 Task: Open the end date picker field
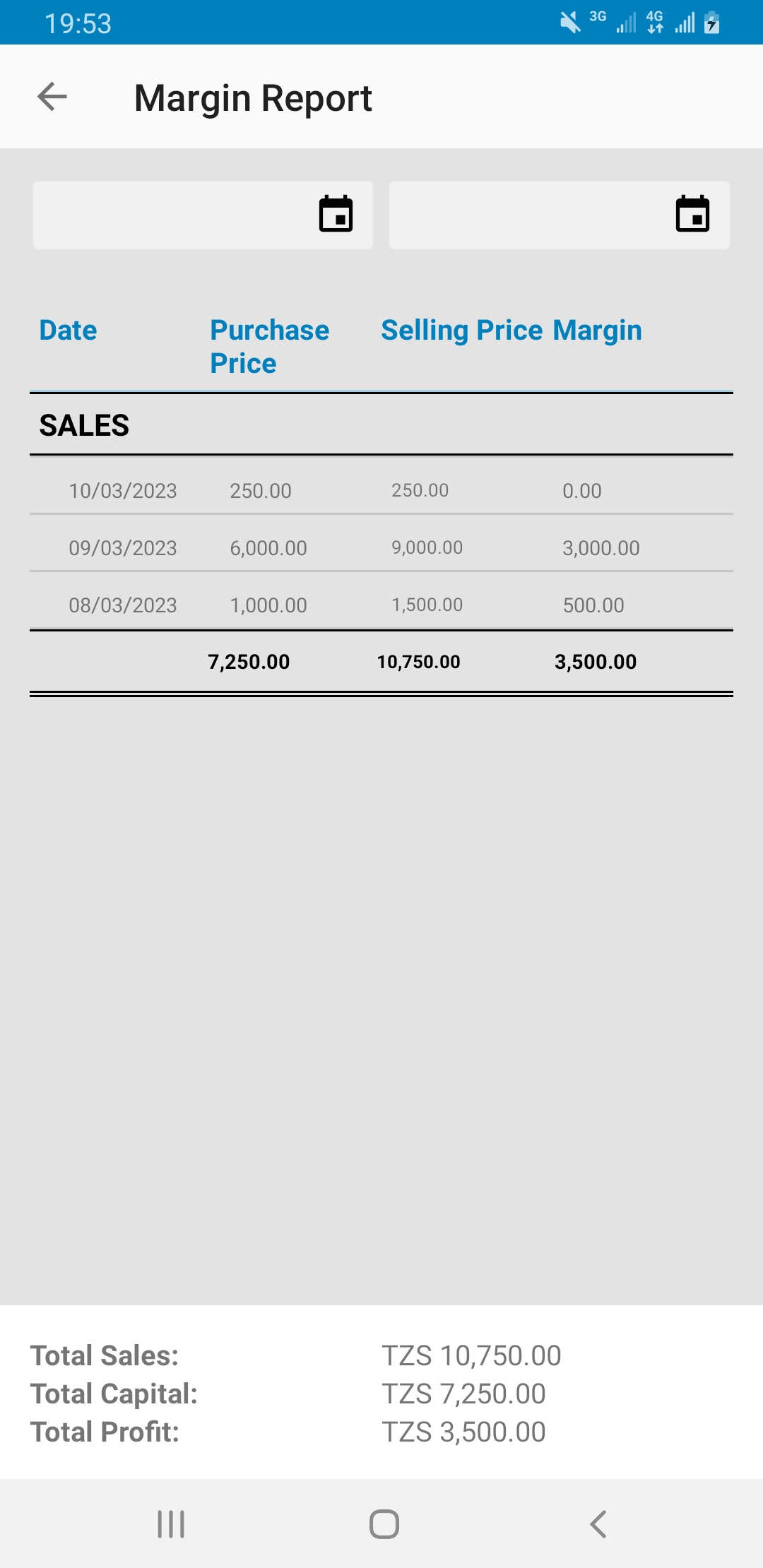559,215
